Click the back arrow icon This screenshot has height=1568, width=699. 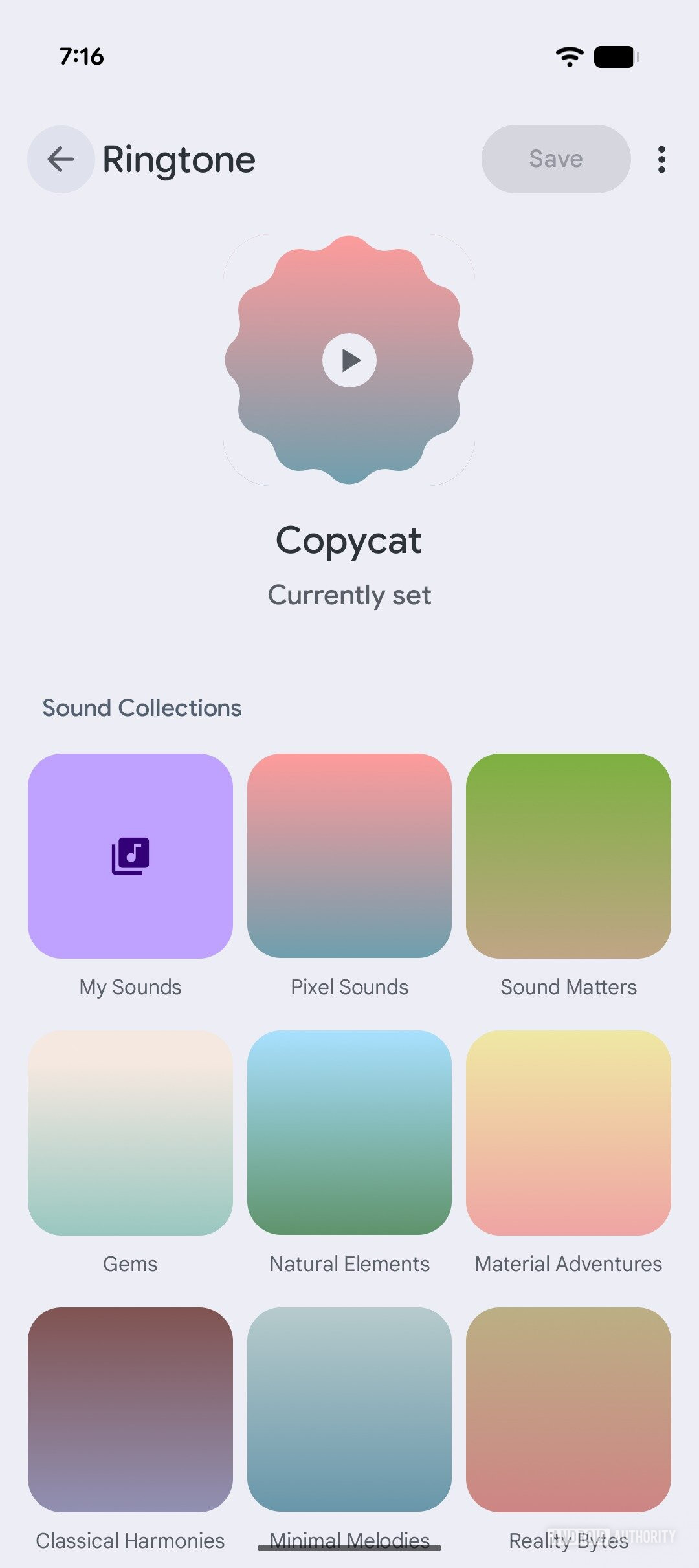60,158
